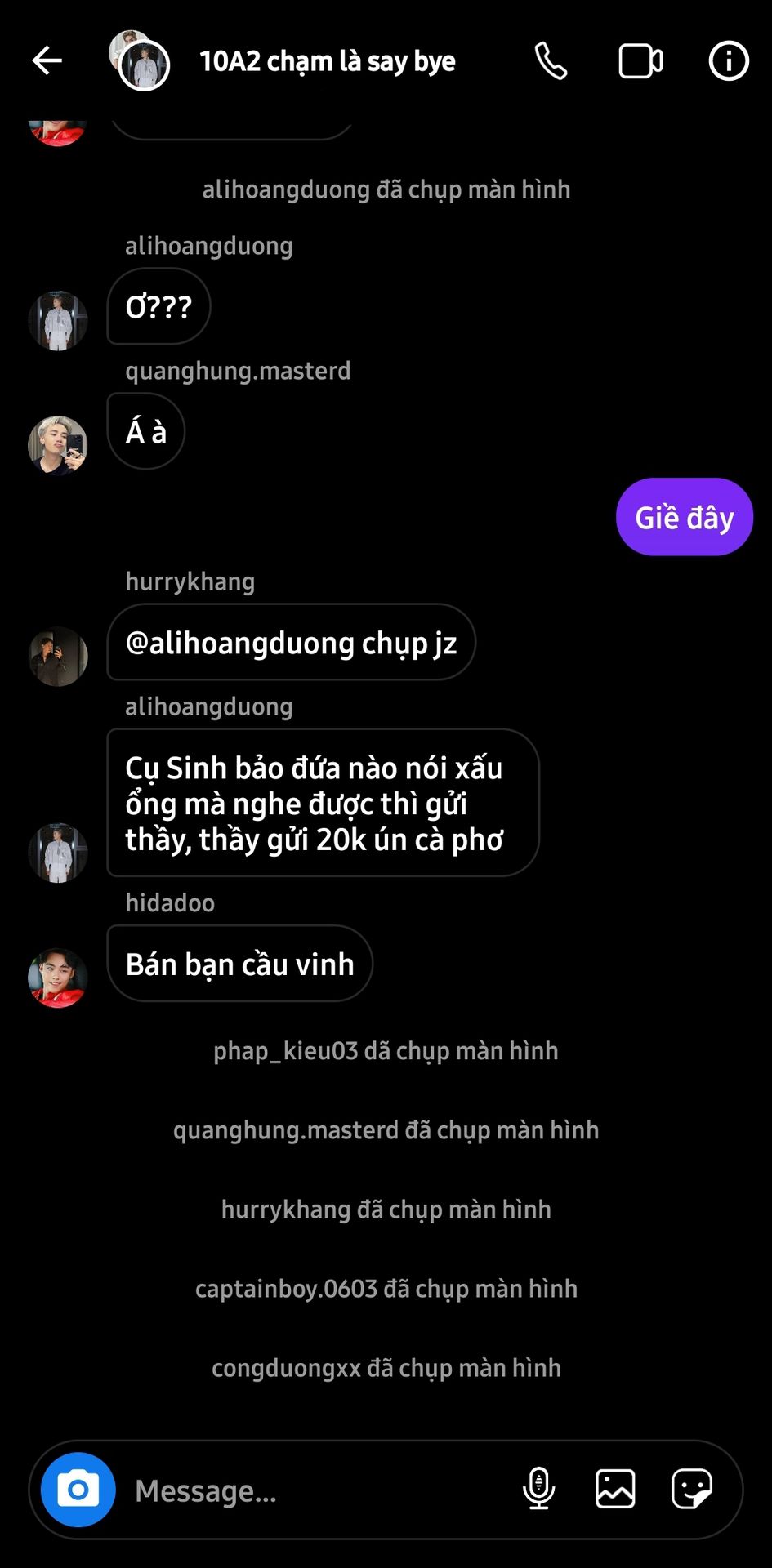Open alihoangduong's avatar beside the Ơ??? message
Screen dimensions: 772x1568
pos(58,321)
